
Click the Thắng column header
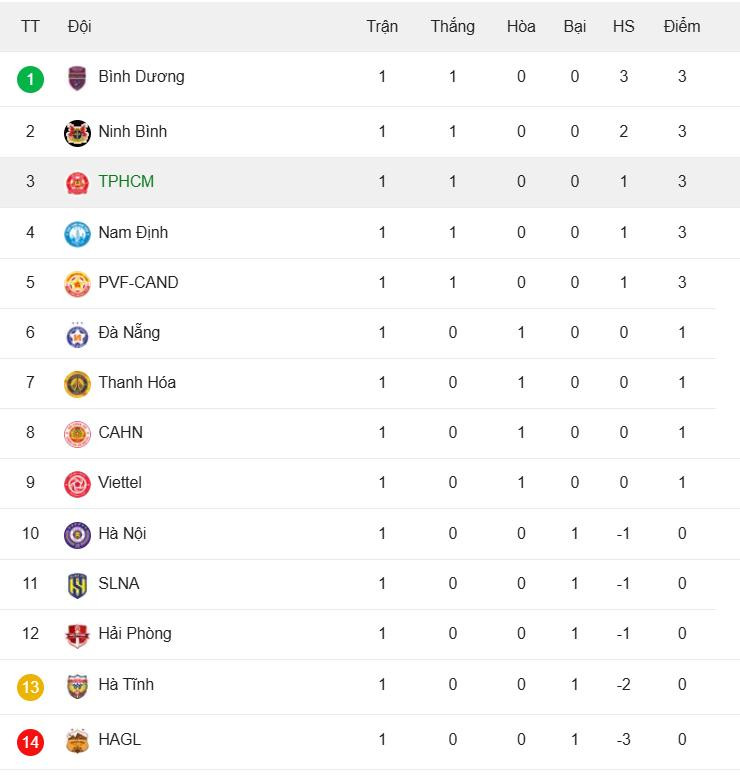[453, 27]
